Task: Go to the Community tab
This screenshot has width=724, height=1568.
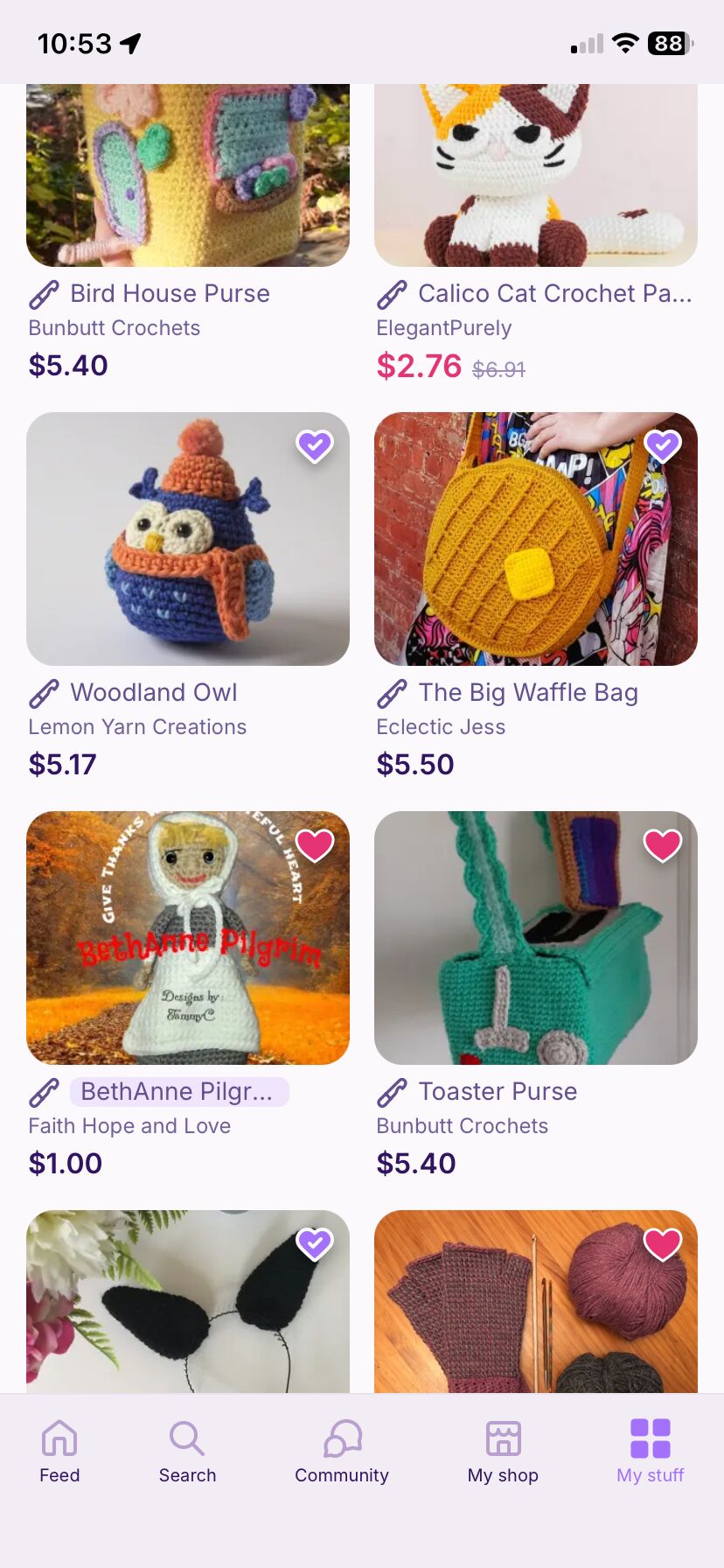Action: click(342, 1452)
